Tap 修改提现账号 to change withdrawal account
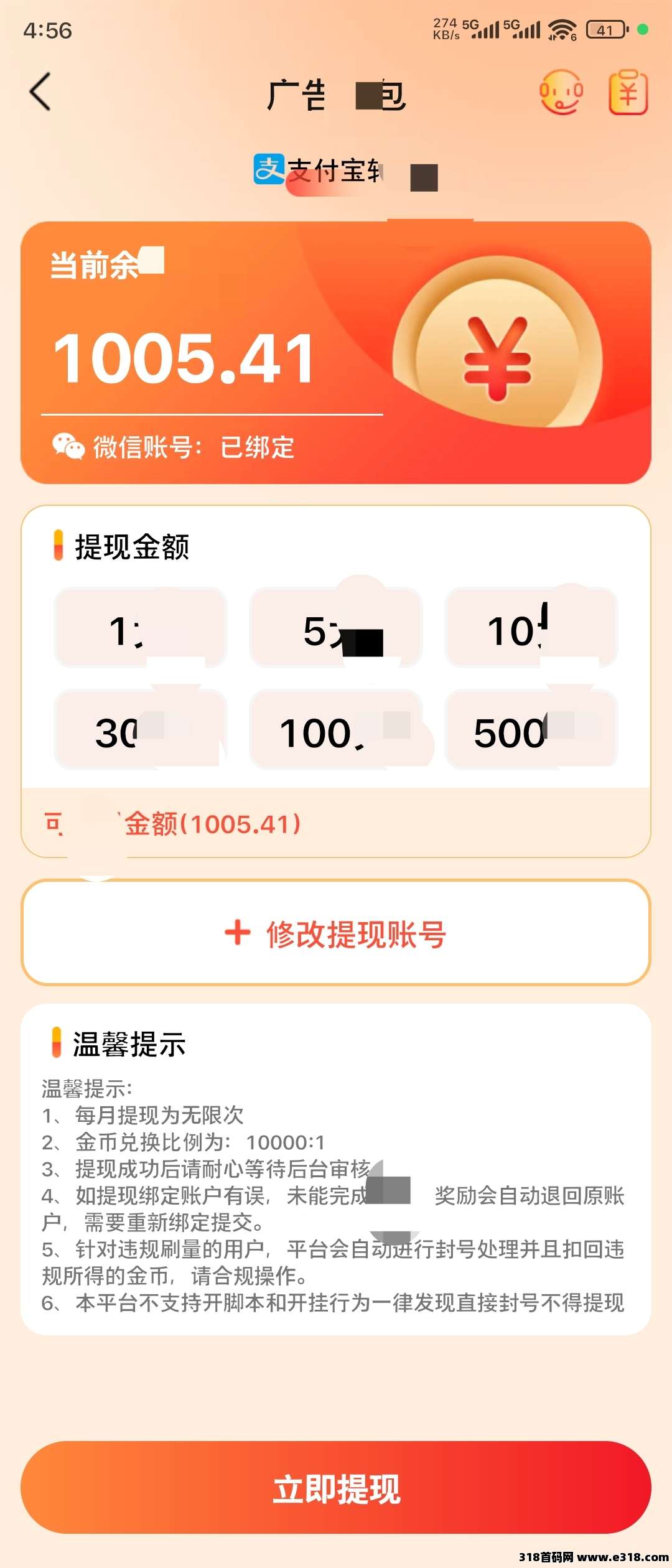The image size is (672, 1568). coord(336,933)
